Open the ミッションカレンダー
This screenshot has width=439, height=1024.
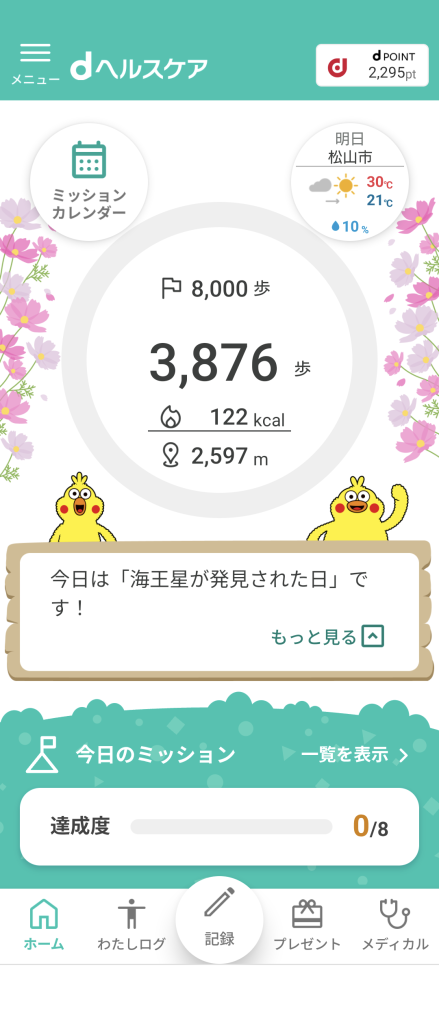[x=89, y=181]
